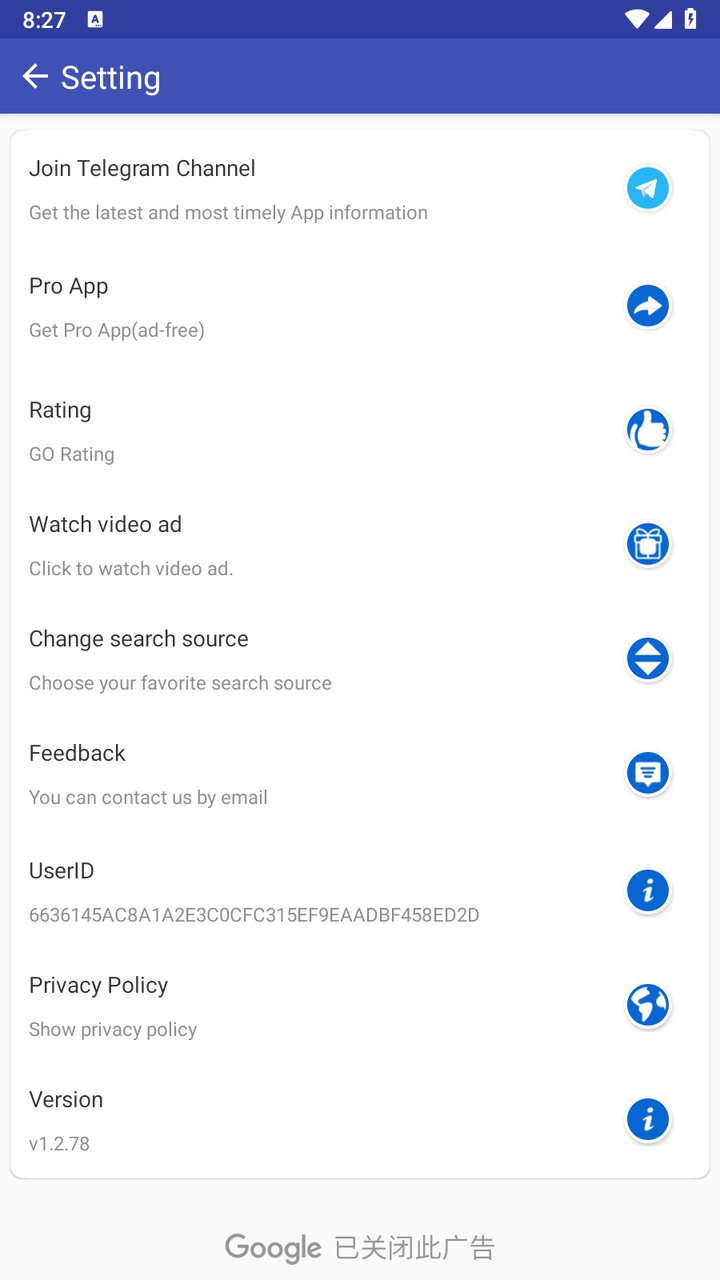Open the Setting title bar

click(x=110, y=77)
